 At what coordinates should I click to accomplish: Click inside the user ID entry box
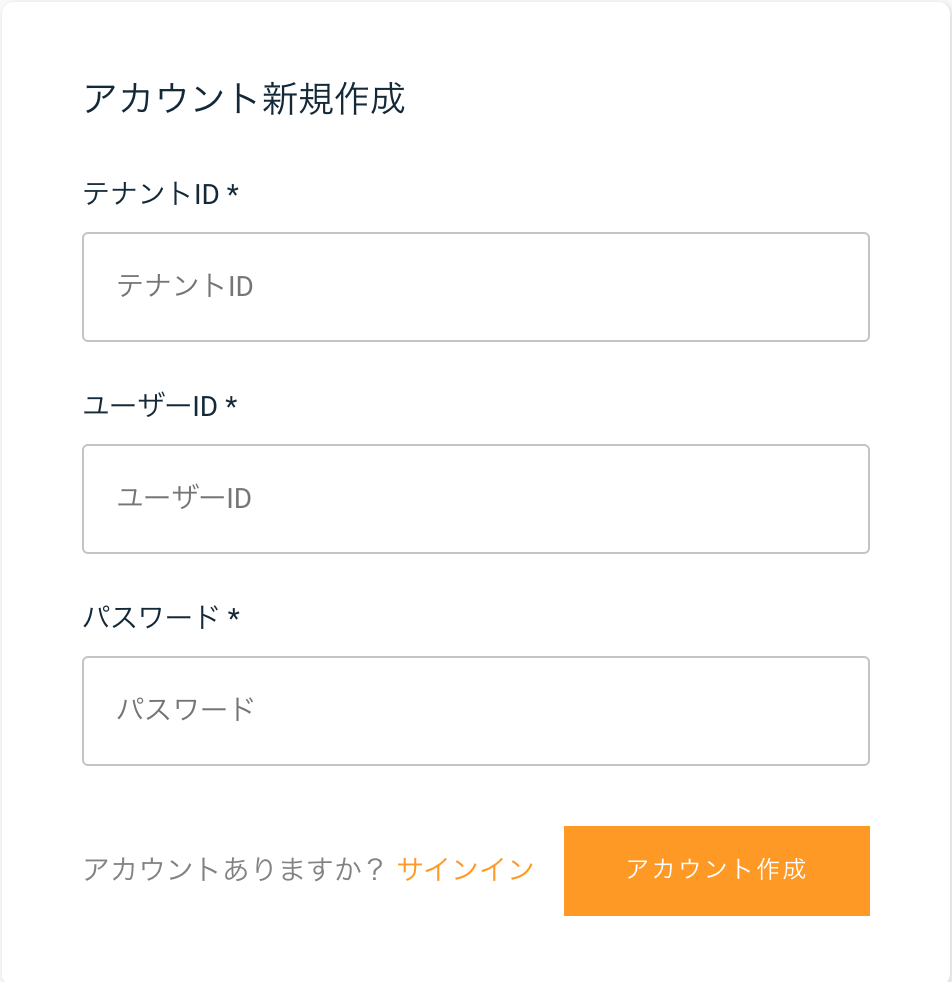pyautogui.click(x=476, y=499)
